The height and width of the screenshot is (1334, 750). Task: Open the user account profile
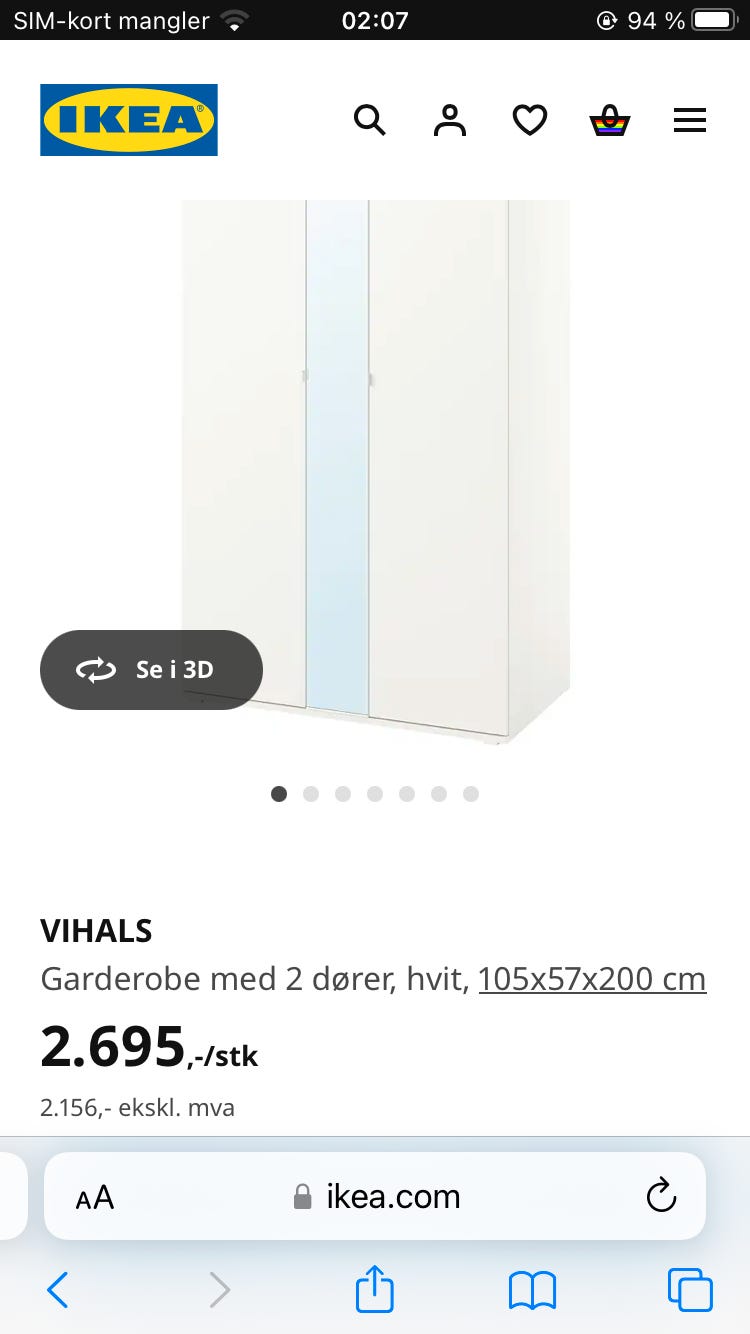(450, 120)
